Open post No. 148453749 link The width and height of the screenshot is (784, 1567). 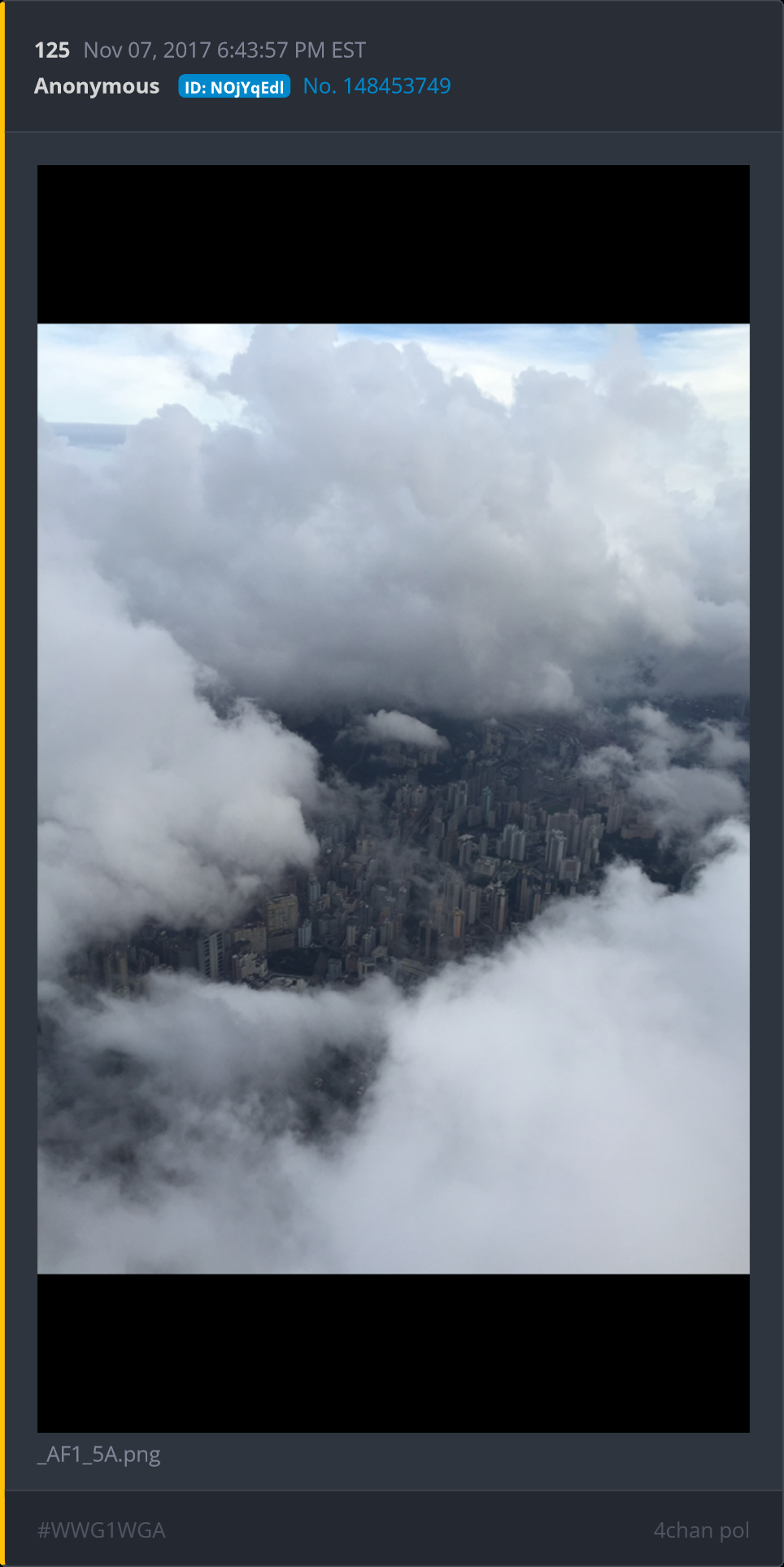pos(377,86)
